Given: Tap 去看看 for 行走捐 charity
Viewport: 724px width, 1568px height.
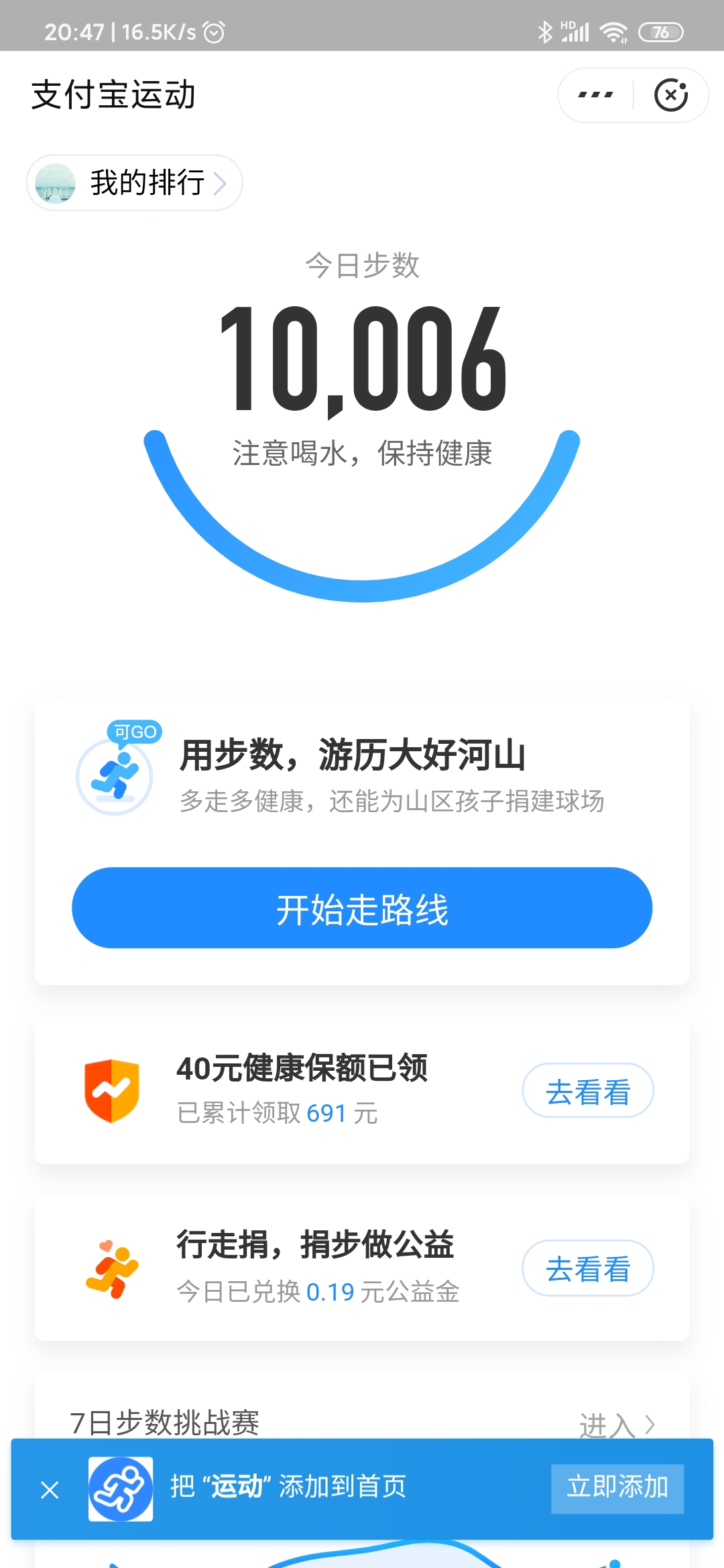Looking at the screenshot, I should 588,1268.
